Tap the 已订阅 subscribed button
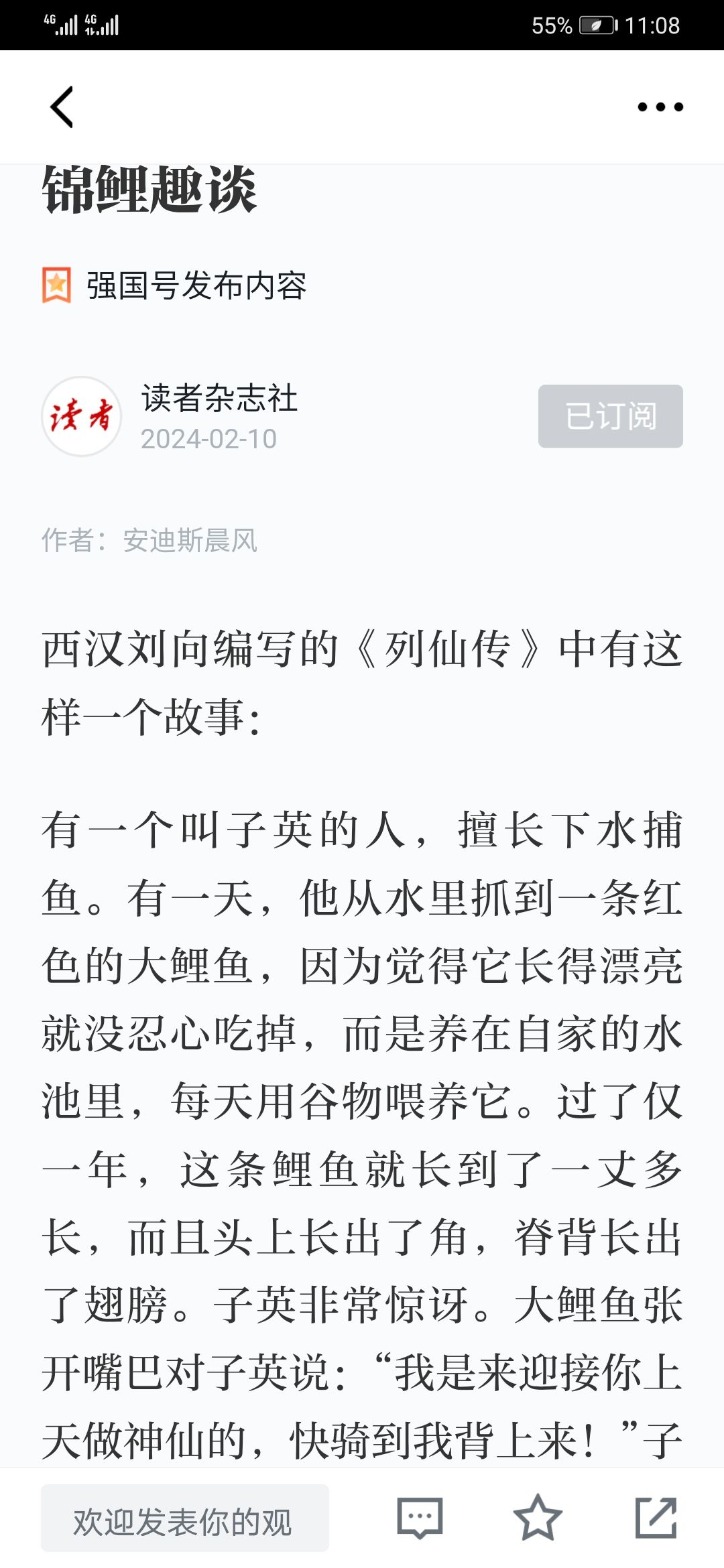 click(x=611, y=416)
